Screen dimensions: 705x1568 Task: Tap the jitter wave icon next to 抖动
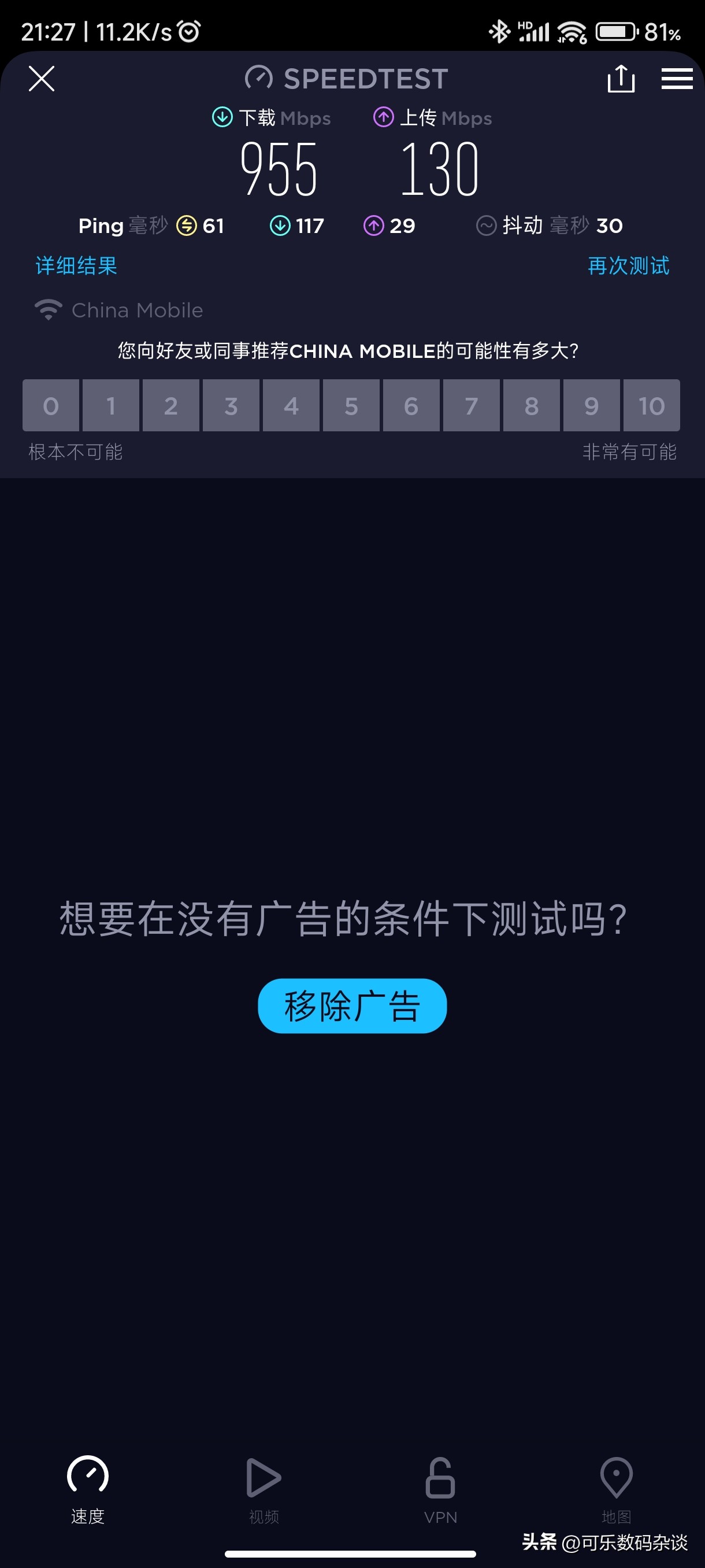click(x=486, y=225)
